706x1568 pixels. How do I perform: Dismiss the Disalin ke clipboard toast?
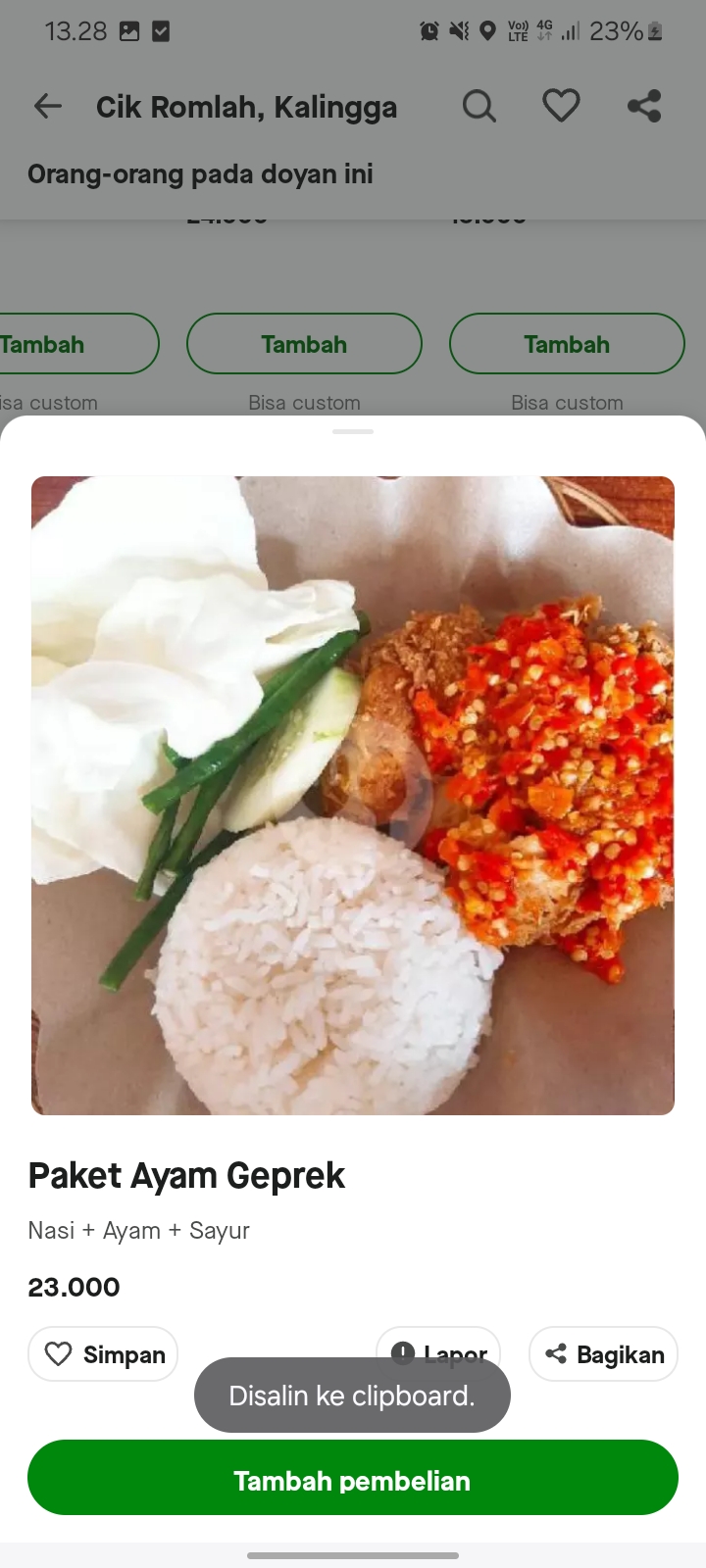(x=352, y=1395)
